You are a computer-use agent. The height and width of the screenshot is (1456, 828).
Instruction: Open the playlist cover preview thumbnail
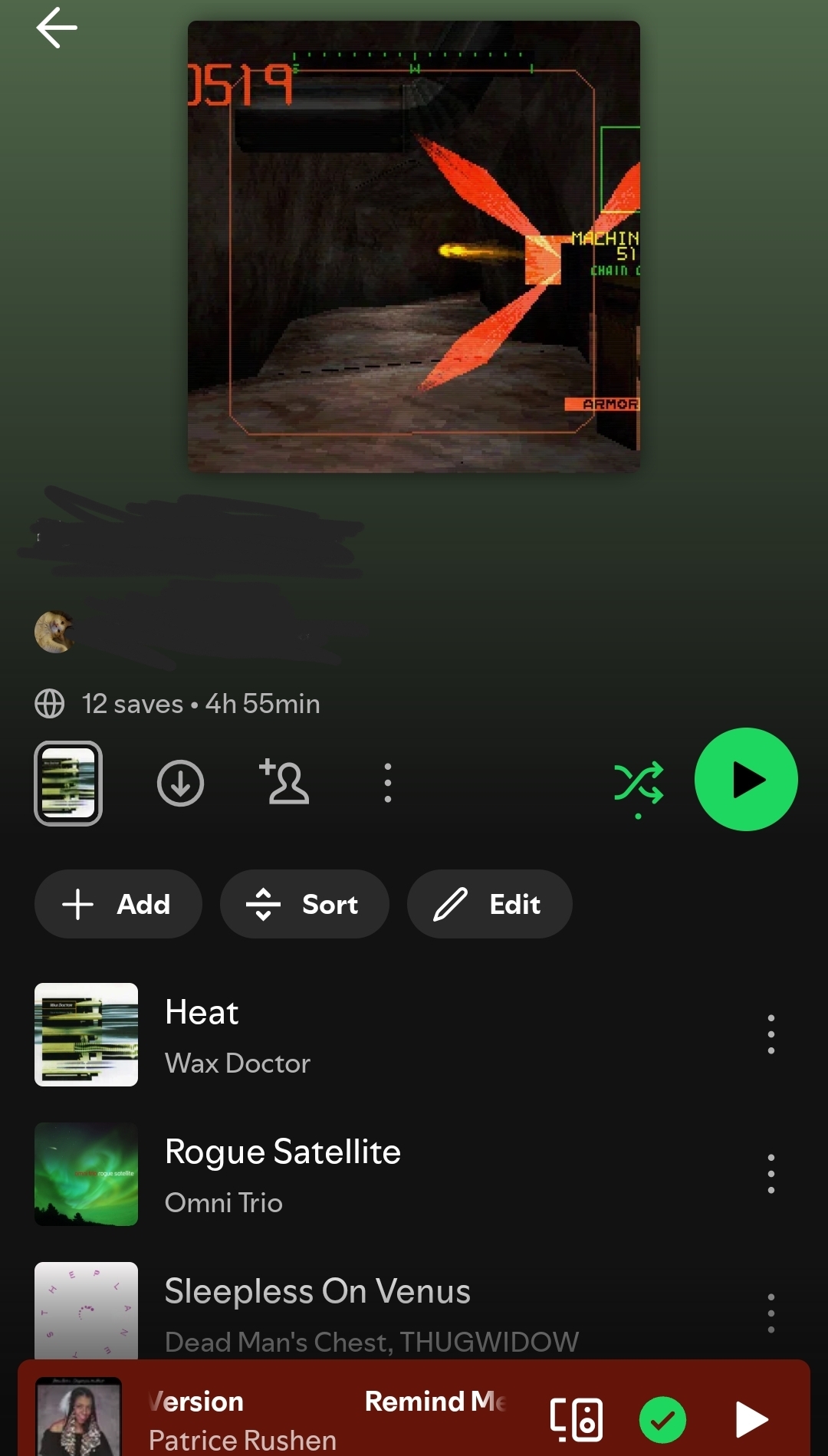pyautogui.click(x=68, y=783)
